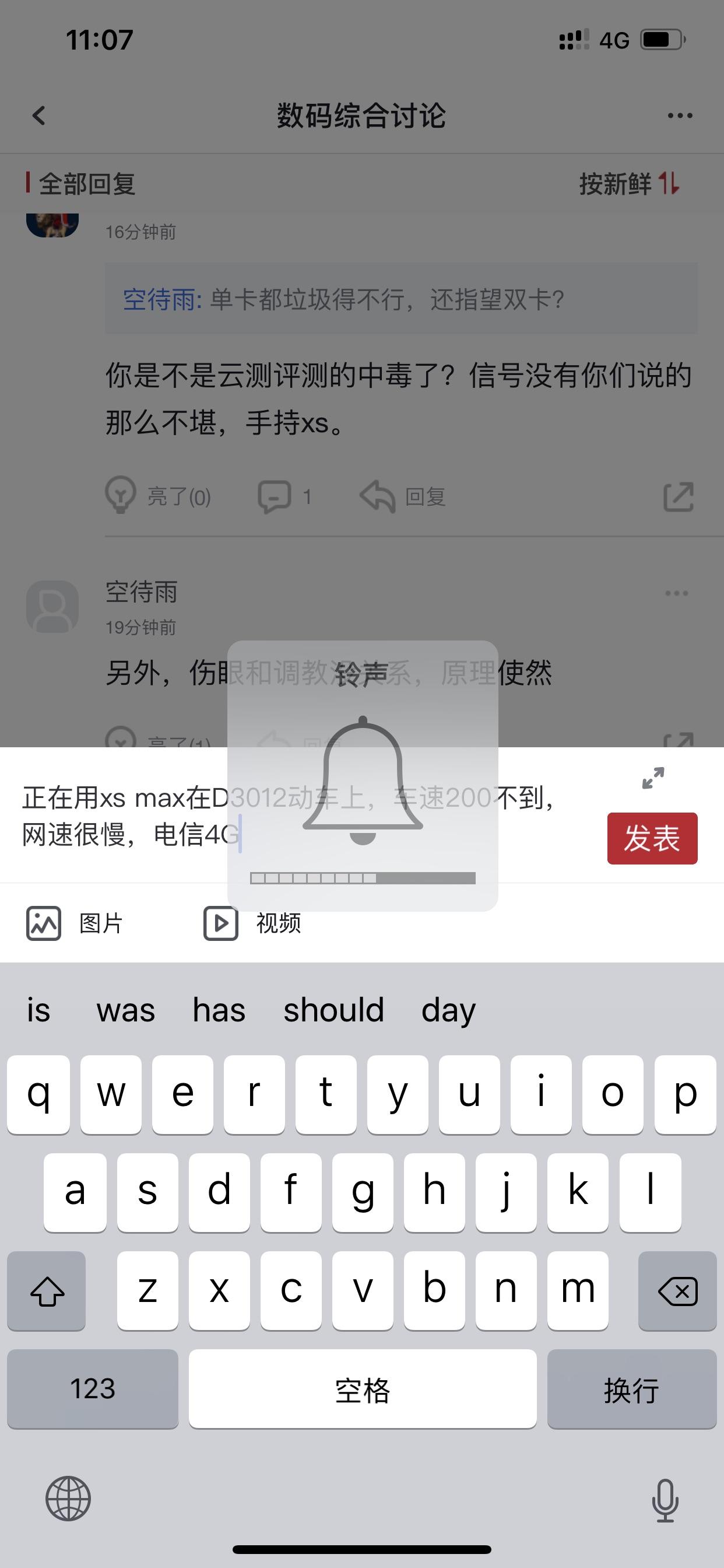View comment count on 手持xs reply
Viewport: 724px width, 1568px height.
(284, 496)
